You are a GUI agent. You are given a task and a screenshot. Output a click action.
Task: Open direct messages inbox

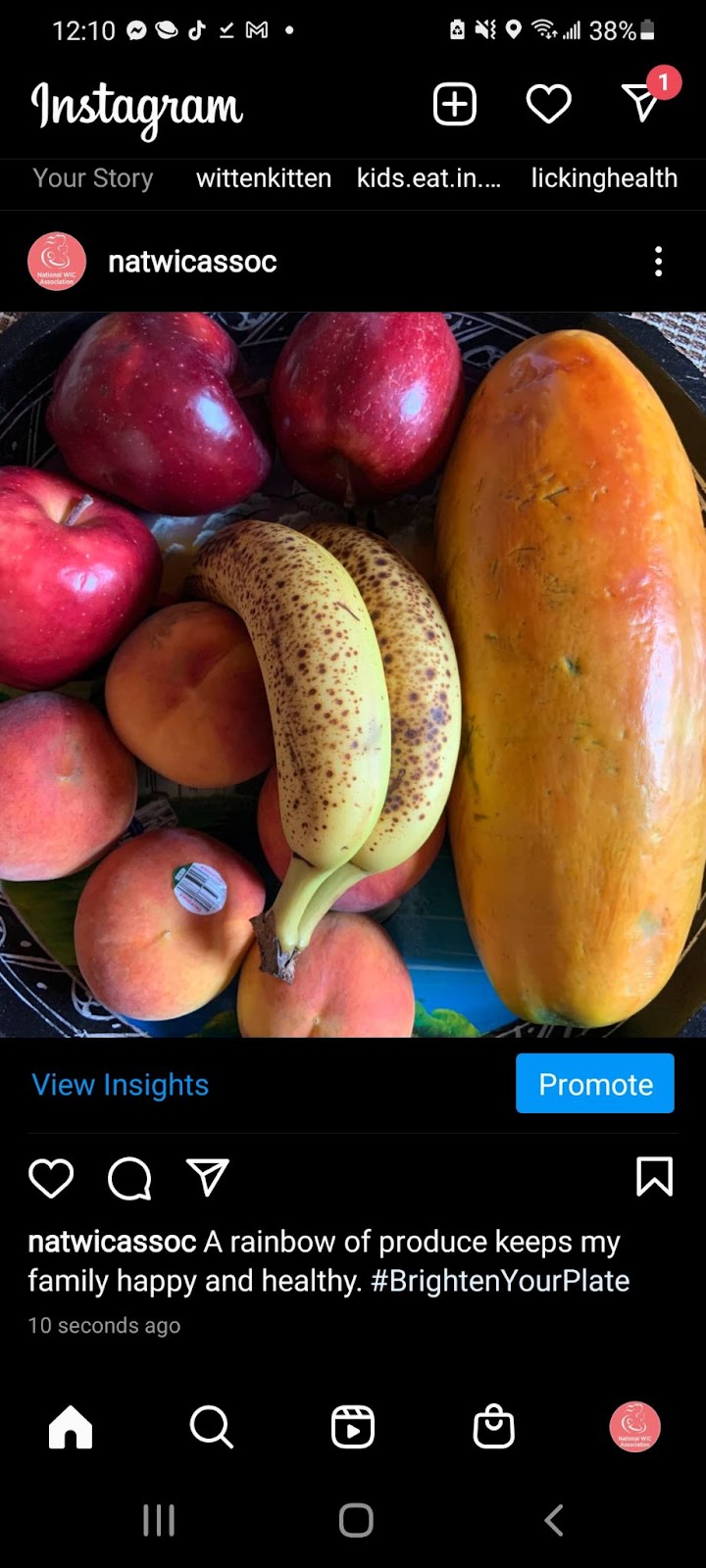pyautogui.click(x=642, y=102)
